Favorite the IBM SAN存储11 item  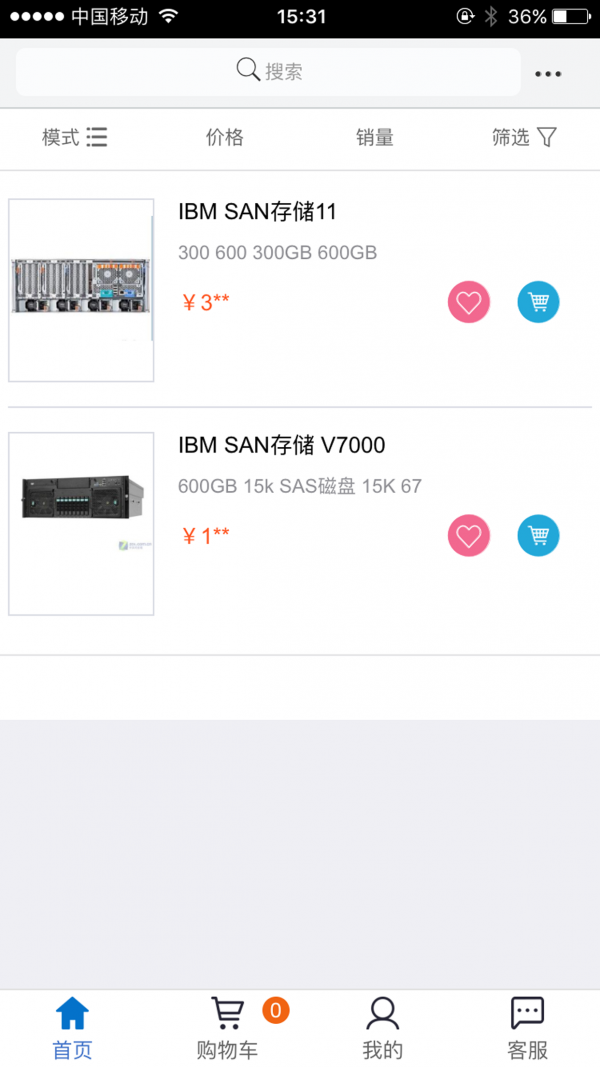[x=469, y=302]
